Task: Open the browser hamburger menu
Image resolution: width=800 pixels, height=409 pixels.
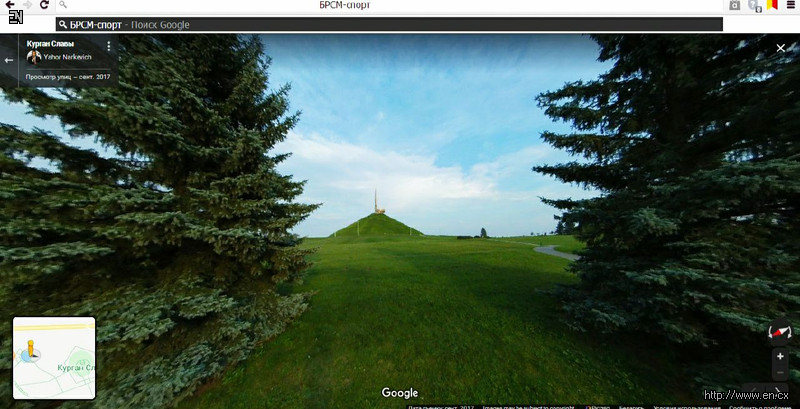Action: [789, 5]
